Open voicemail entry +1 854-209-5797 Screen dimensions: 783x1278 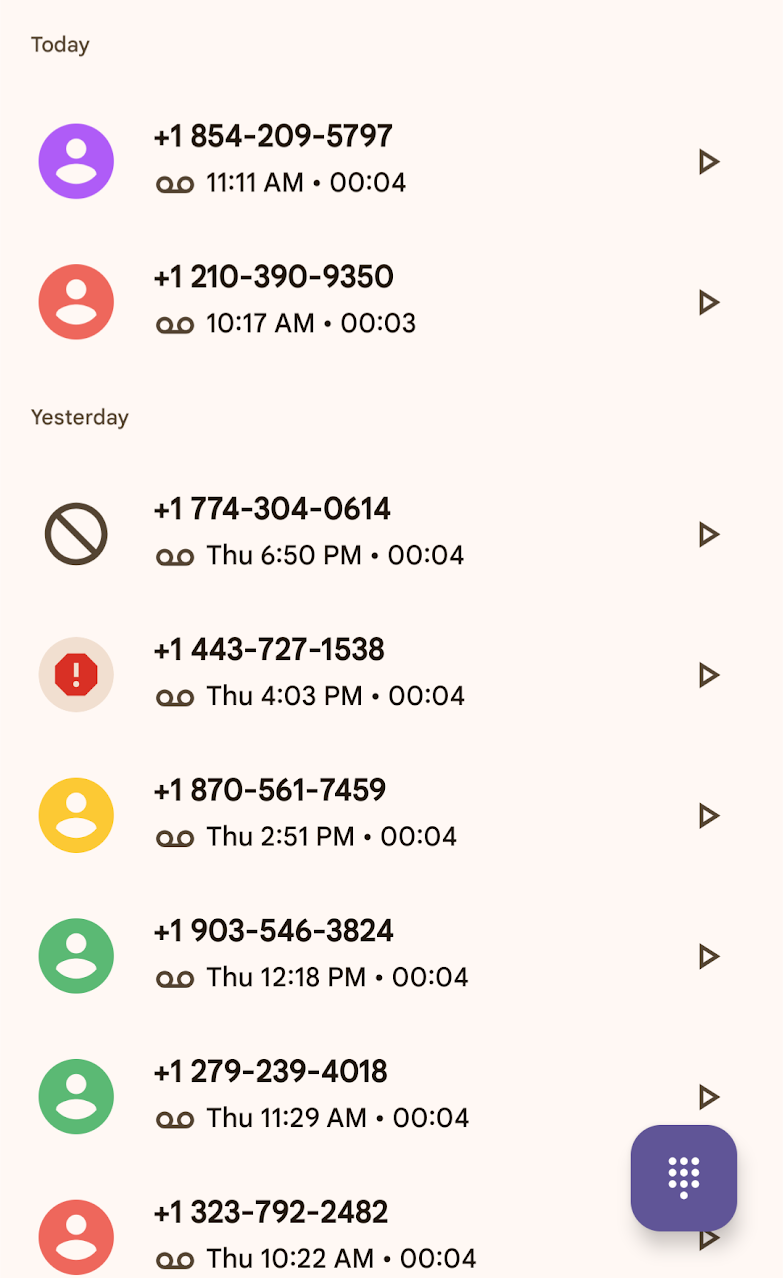point(391,161)
